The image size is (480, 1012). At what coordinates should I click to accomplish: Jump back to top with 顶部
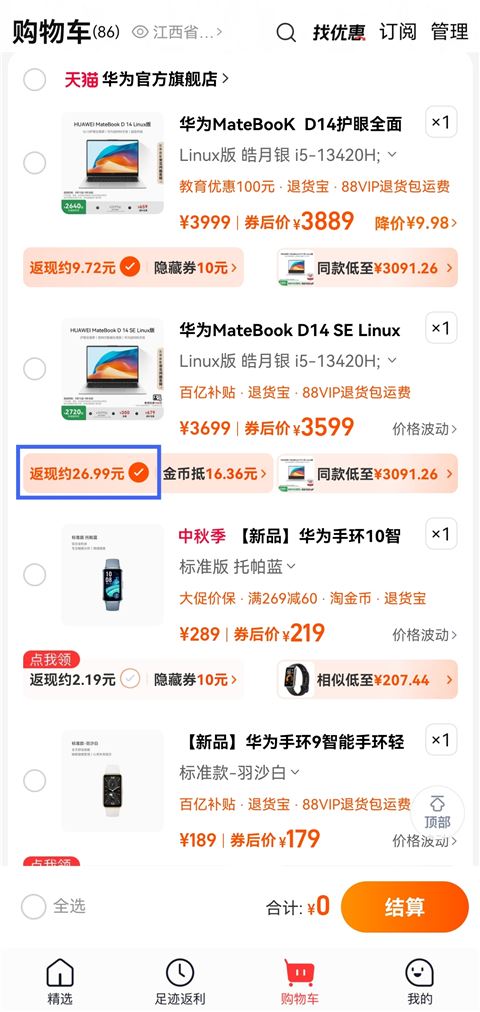tap(437, 813)
